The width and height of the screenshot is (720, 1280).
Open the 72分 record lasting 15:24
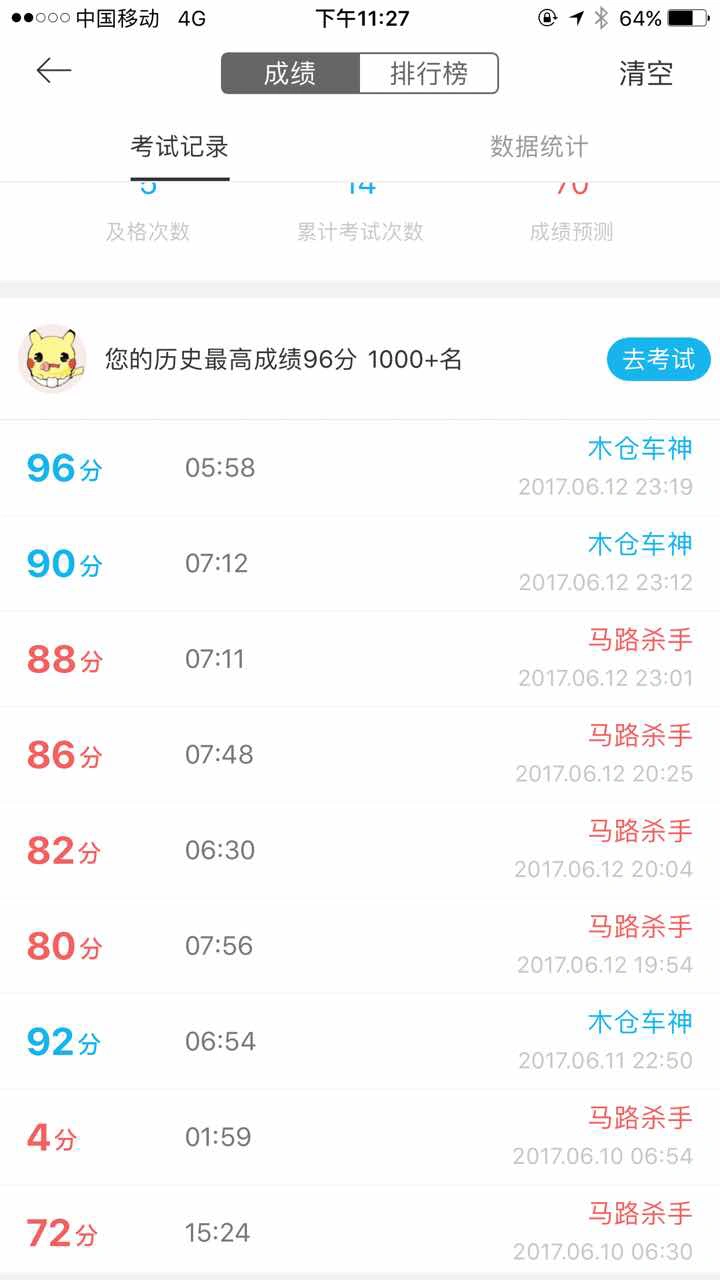coord(360,1232)
